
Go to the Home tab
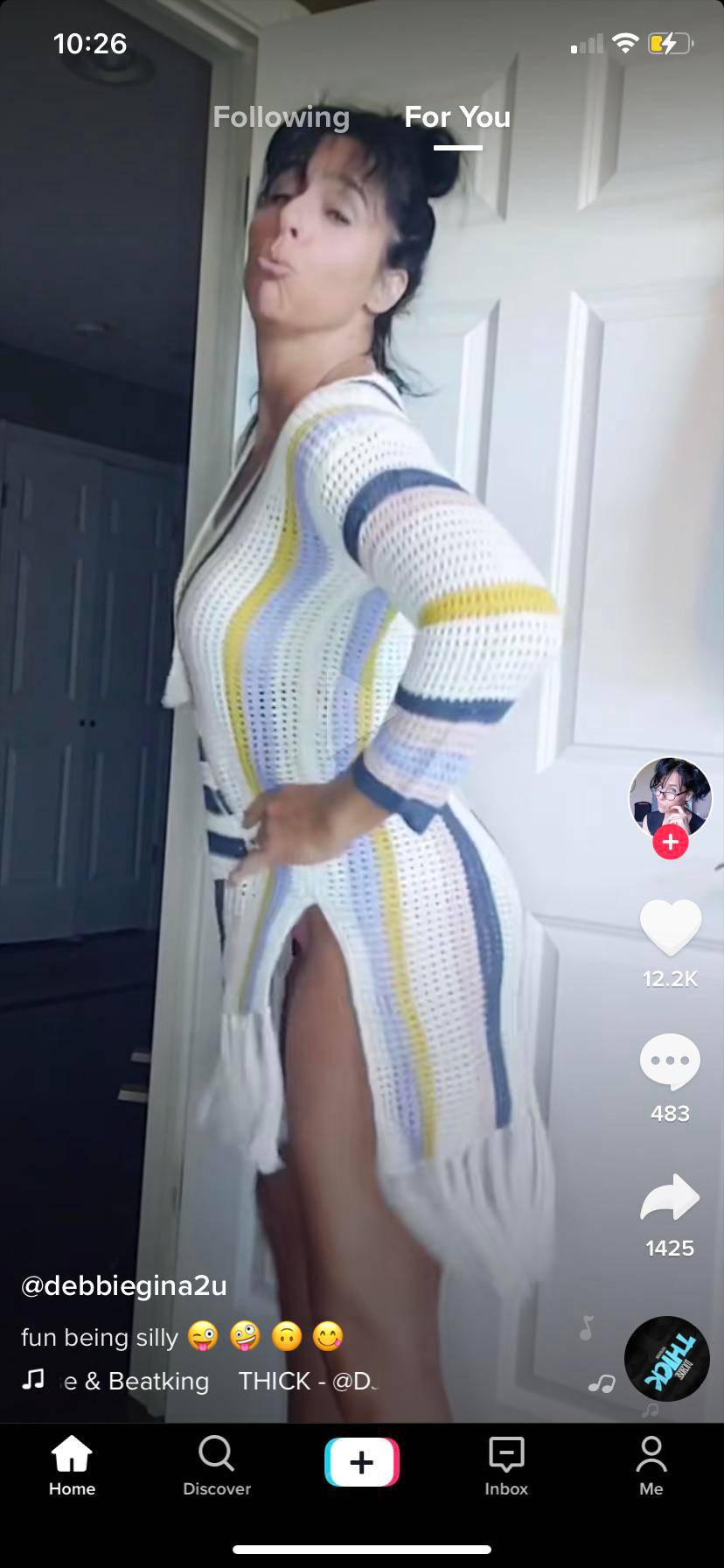[72, 1464]
